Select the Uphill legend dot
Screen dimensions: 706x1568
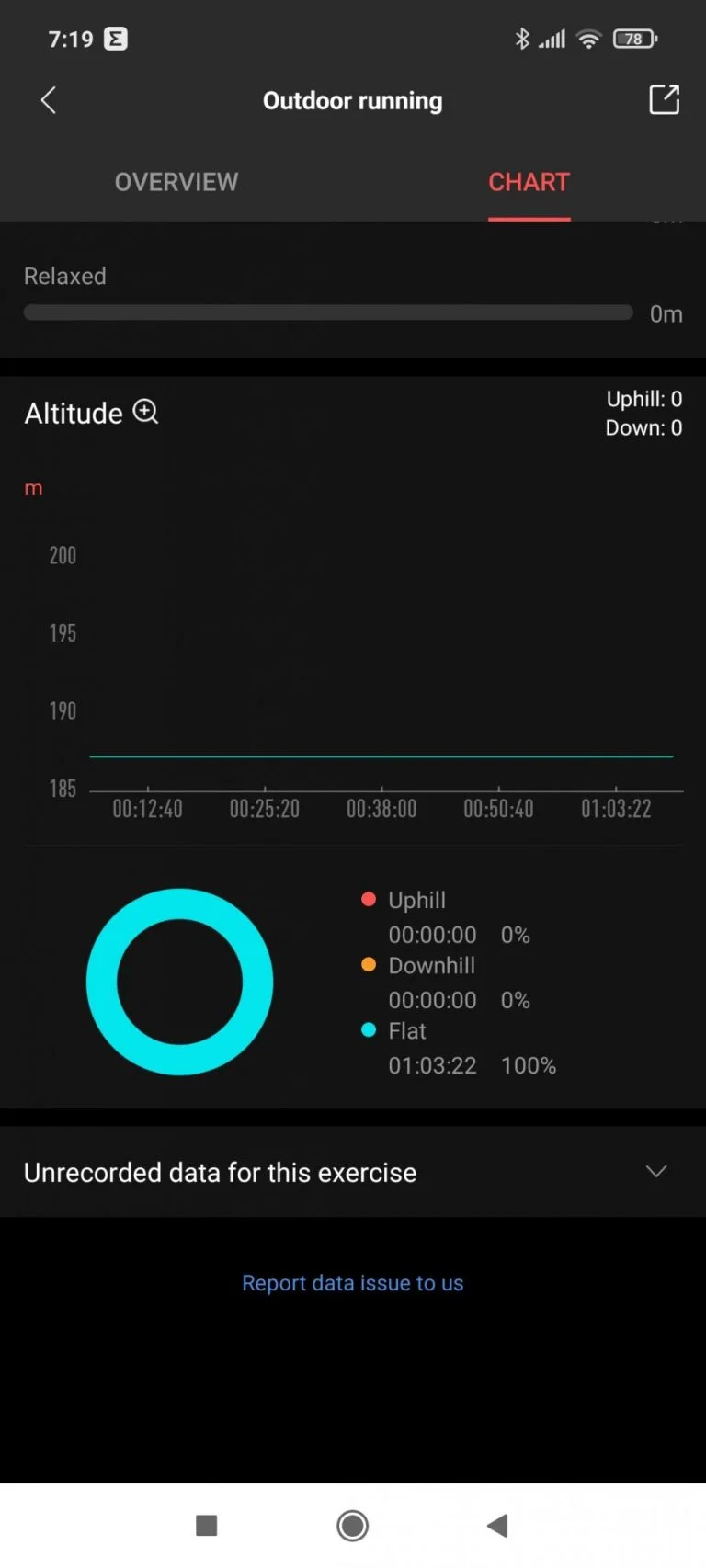[368, 899]
